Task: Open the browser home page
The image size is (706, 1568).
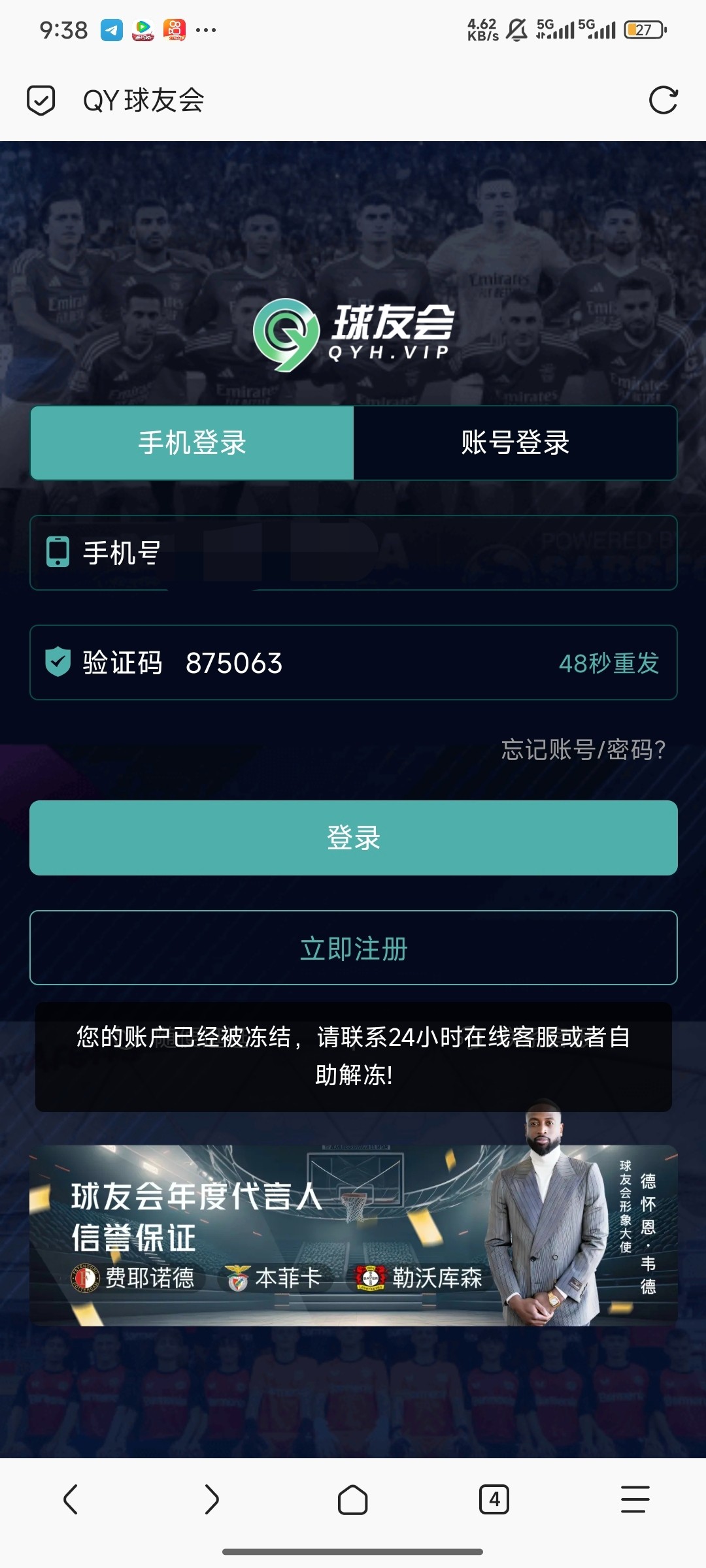Action: (x=353, y=1499)
